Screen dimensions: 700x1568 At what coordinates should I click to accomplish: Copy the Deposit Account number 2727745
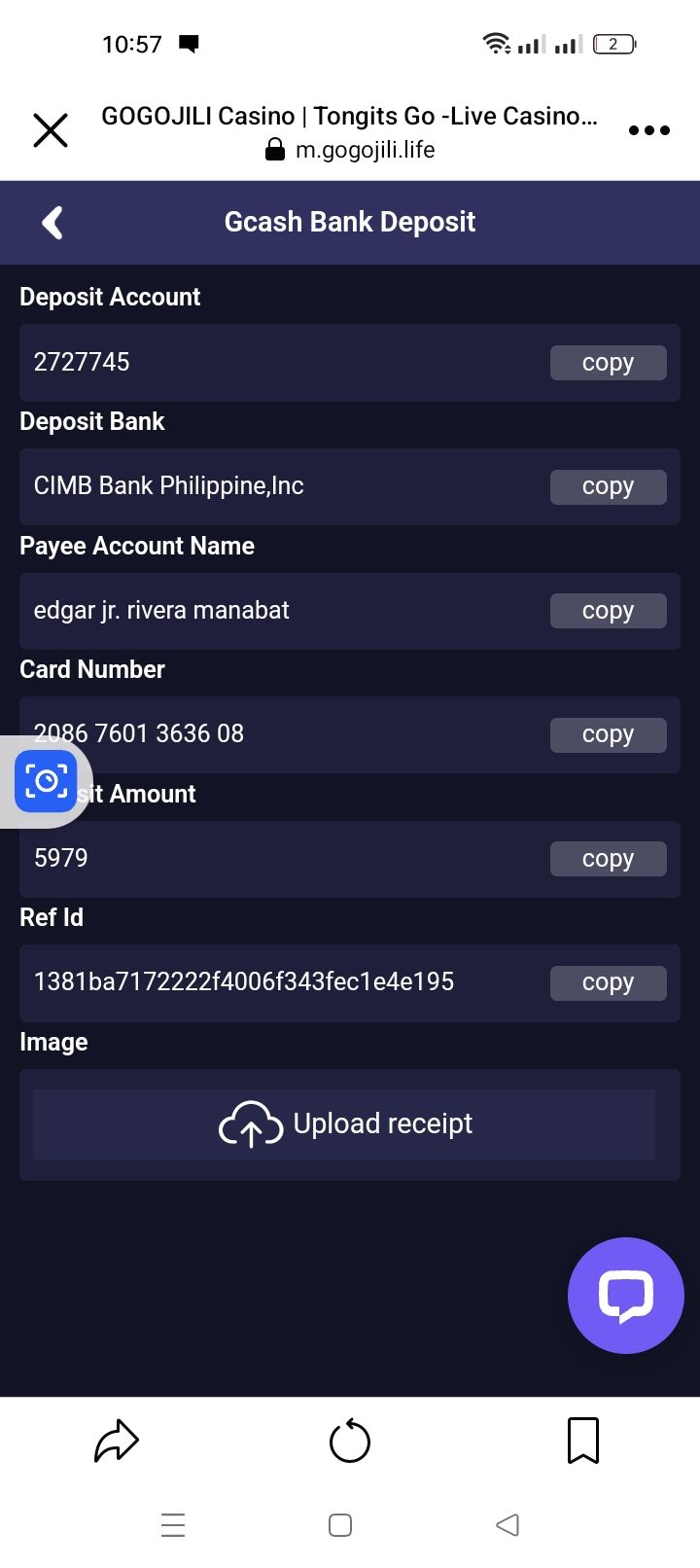(608, 363)
